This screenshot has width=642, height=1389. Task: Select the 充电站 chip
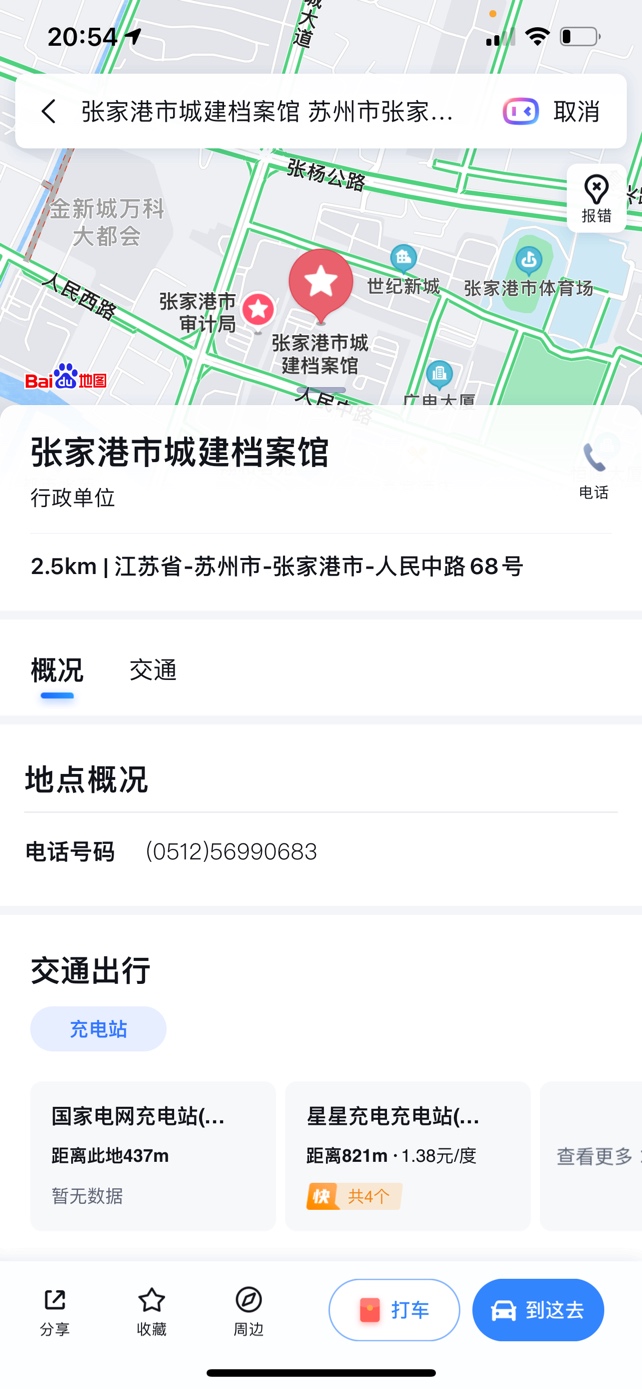(98, 1029)
